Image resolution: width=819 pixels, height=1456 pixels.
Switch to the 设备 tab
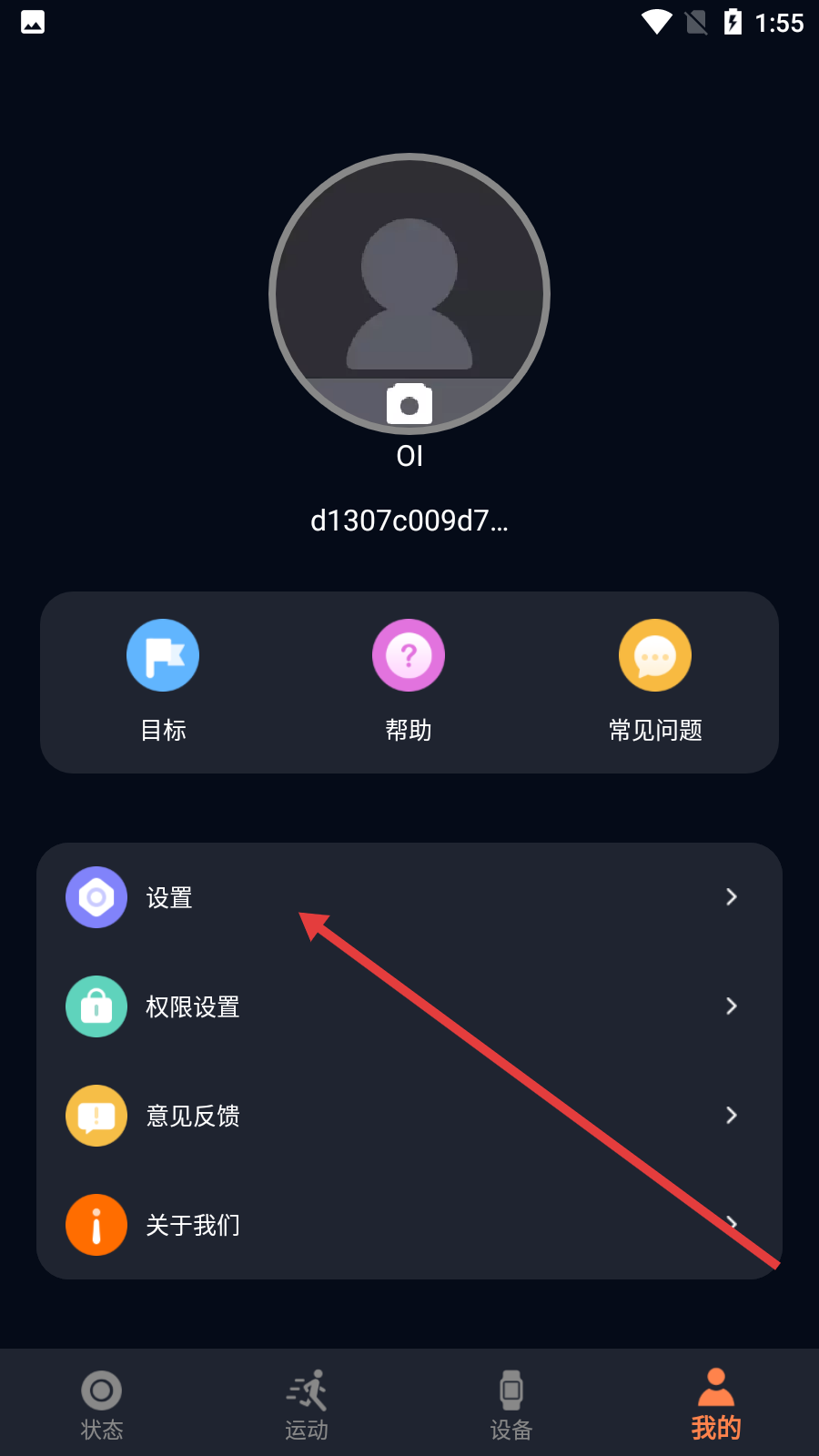click(x=511, y=1404)
